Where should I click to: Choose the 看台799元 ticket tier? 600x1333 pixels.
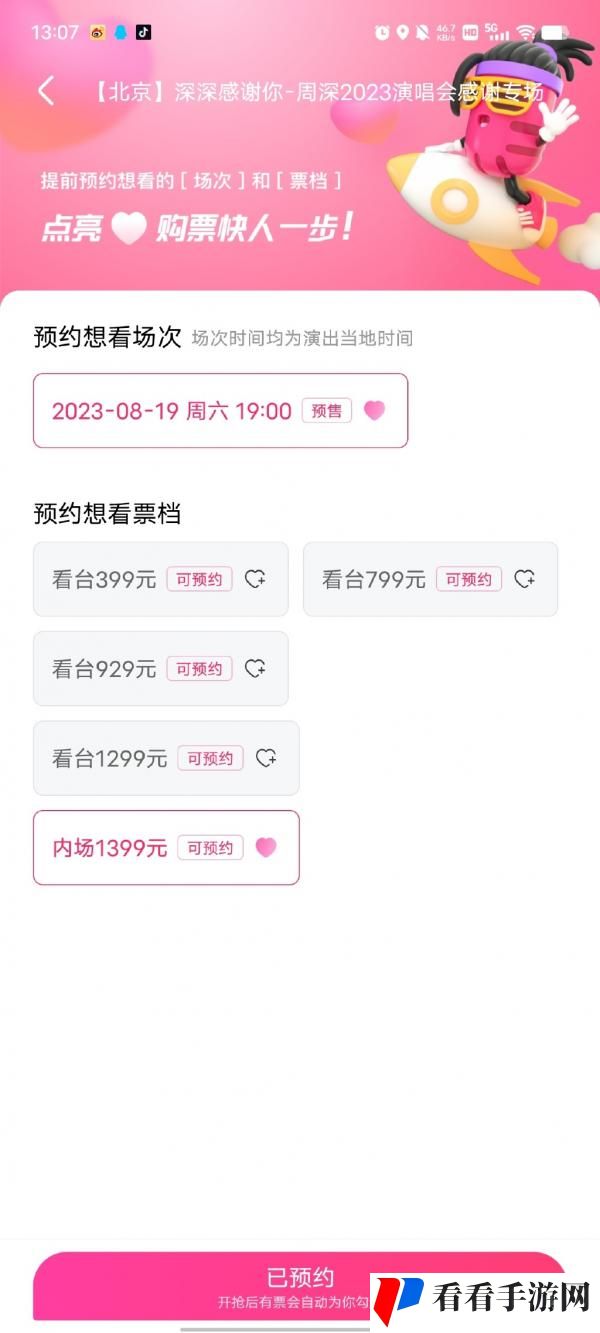[430, 579]
